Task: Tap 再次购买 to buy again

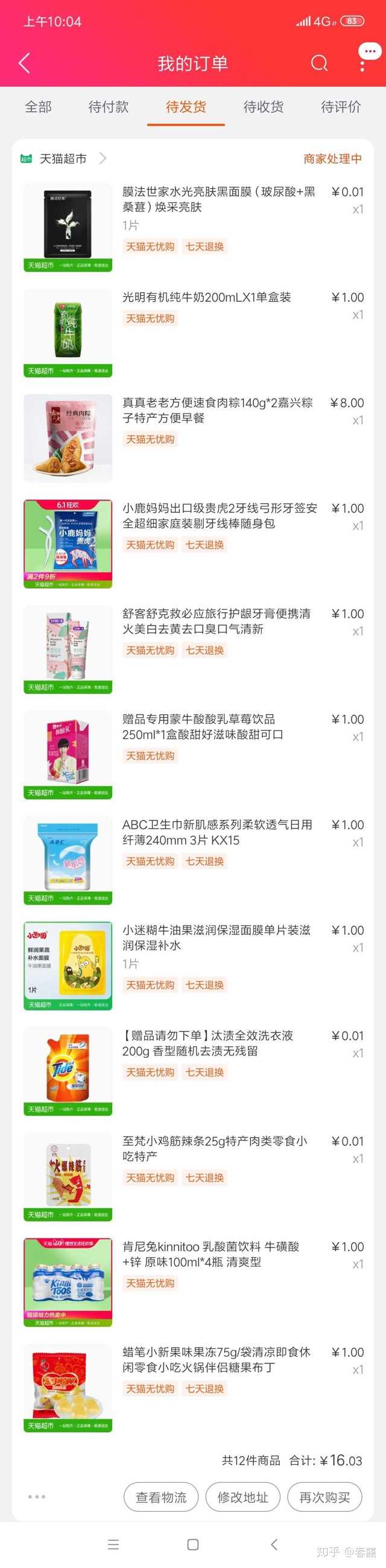Action: 324,1497
